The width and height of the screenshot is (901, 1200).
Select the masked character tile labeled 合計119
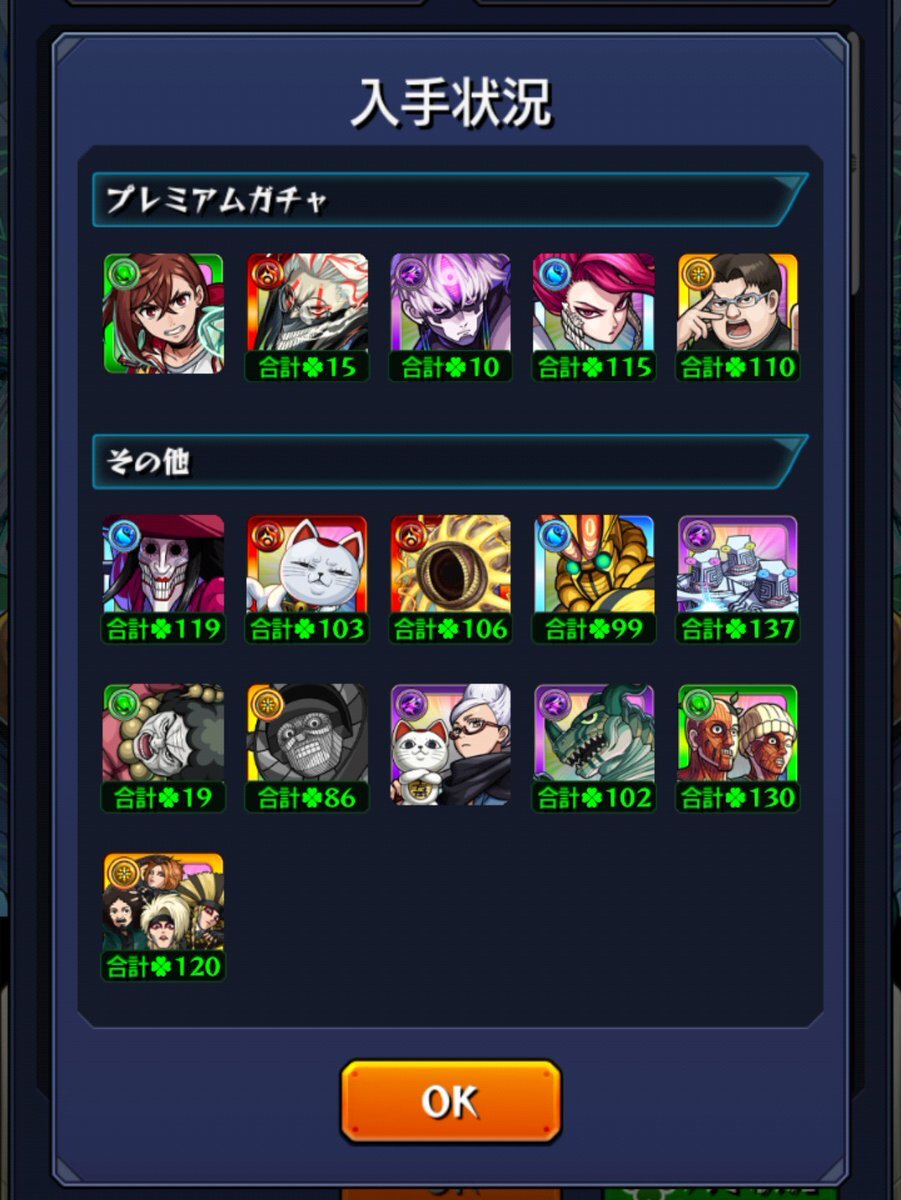tap(163, 579)
